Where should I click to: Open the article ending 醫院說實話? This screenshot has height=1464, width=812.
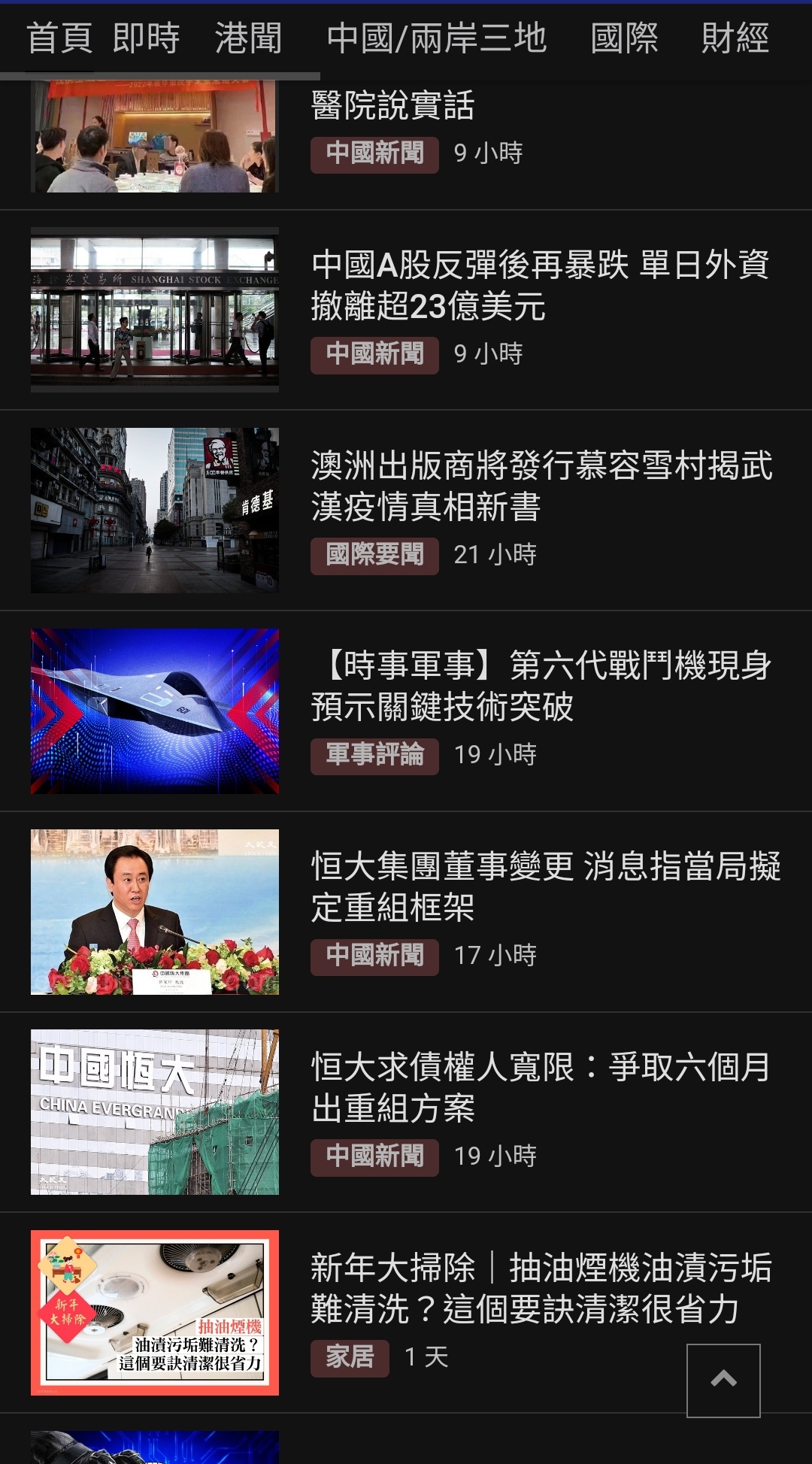point(392,105)
